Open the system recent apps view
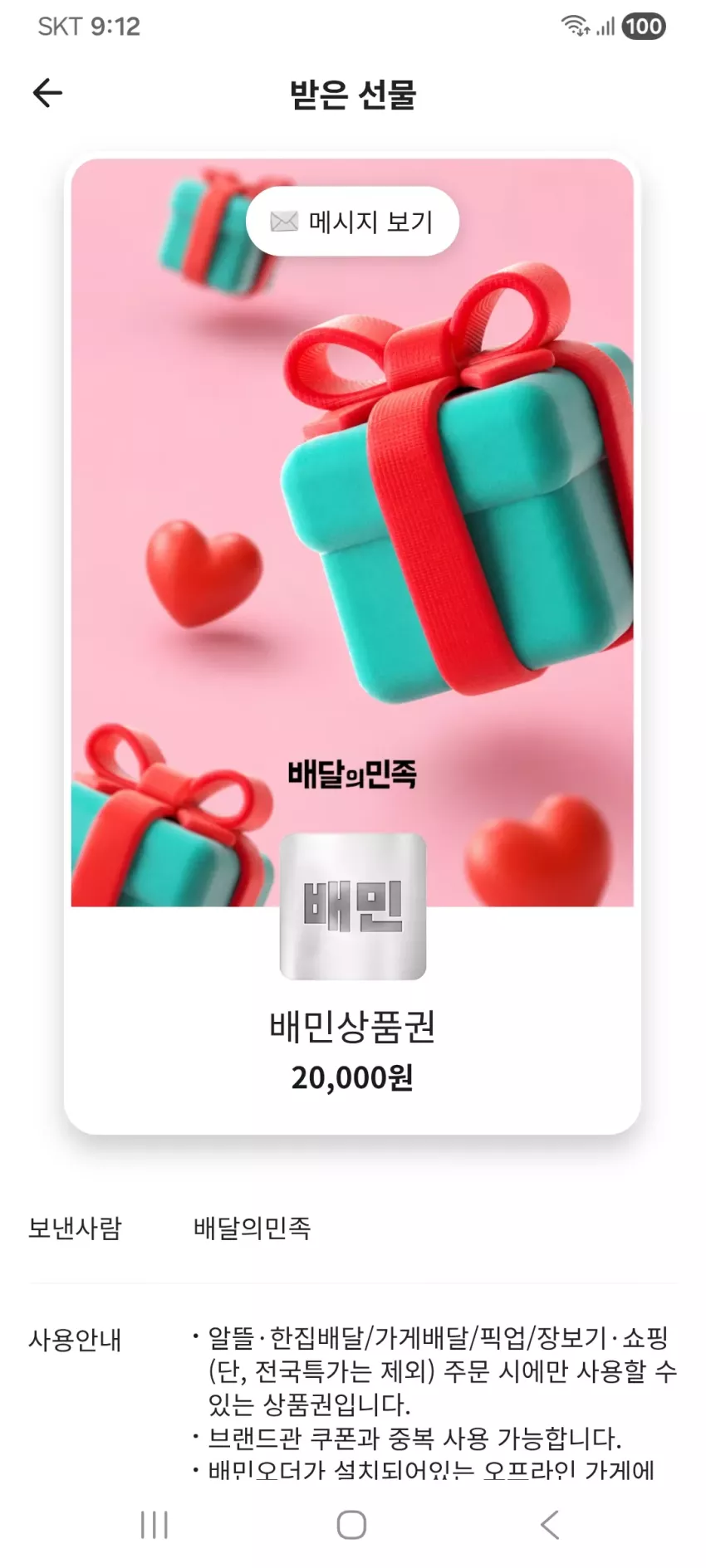Viewport: 706px width, 1568px height. [x=154, y=1524]
